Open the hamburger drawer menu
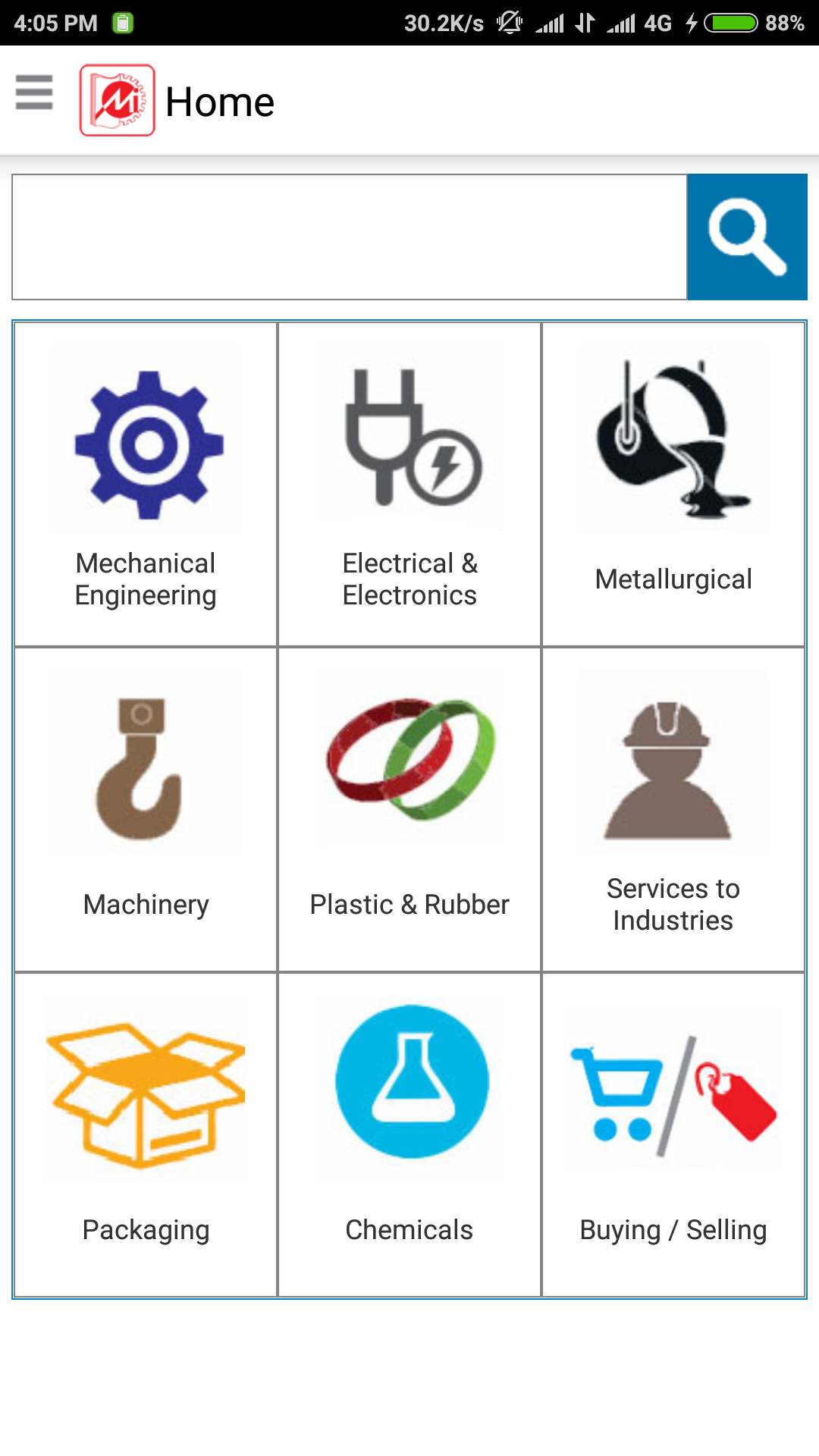The image size is (819, 1456). tap(34, 93)
